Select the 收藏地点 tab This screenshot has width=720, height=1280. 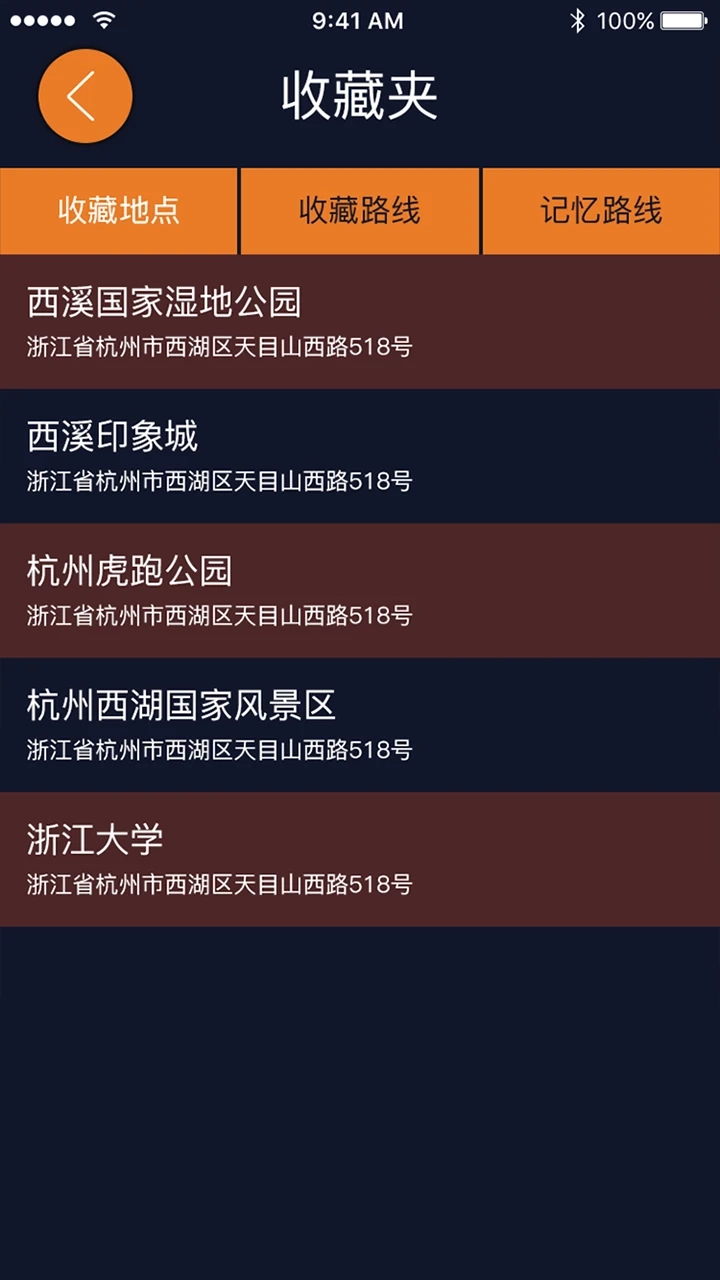pos(119,211)
